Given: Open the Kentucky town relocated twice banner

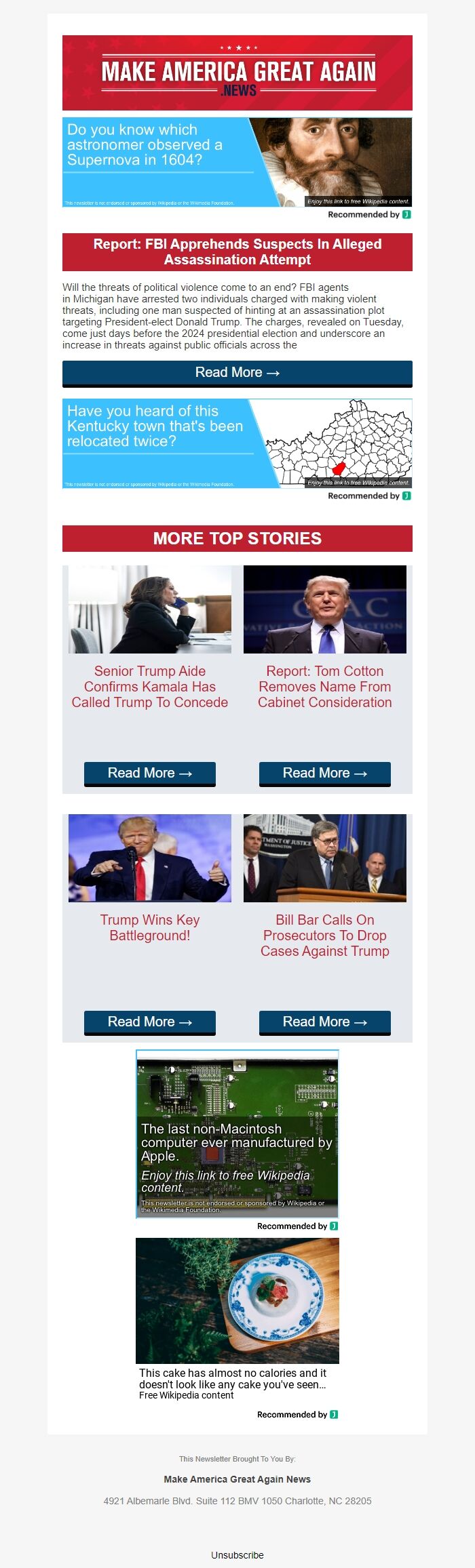Looking at the screenshot, I should coord(237,443).
